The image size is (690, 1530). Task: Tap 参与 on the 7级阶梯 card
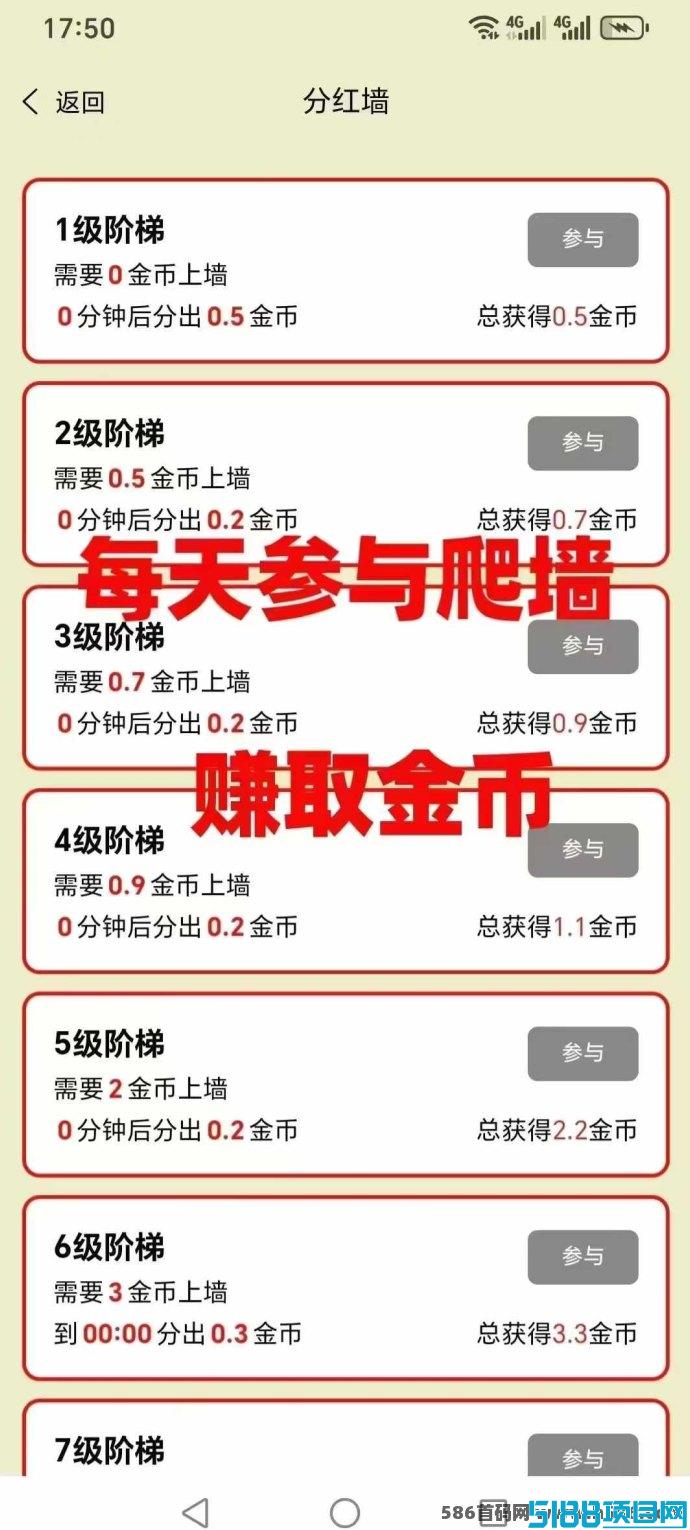pyautogui.click(x=583, y=1455)
